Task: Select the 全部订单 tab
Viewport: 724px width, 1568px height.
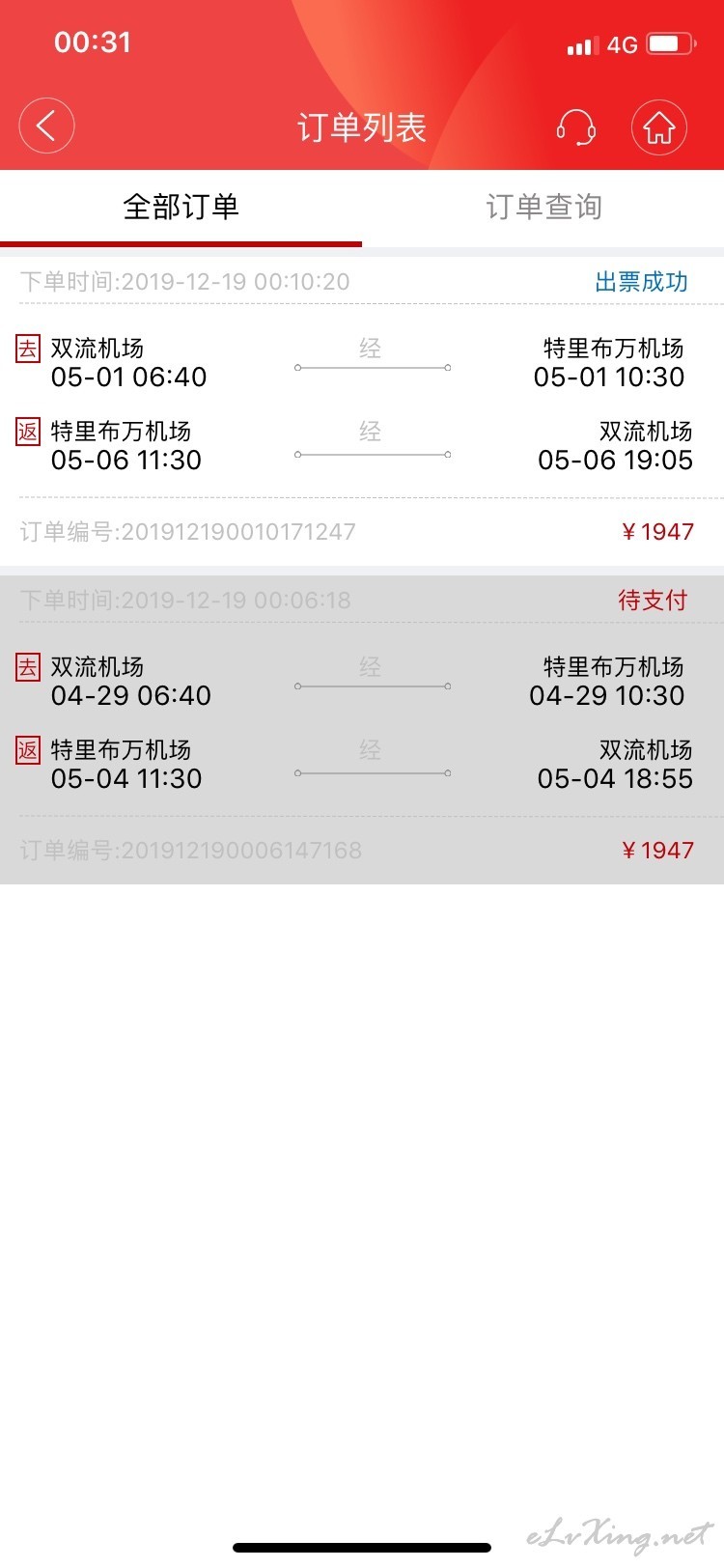Action: point(181,207)
